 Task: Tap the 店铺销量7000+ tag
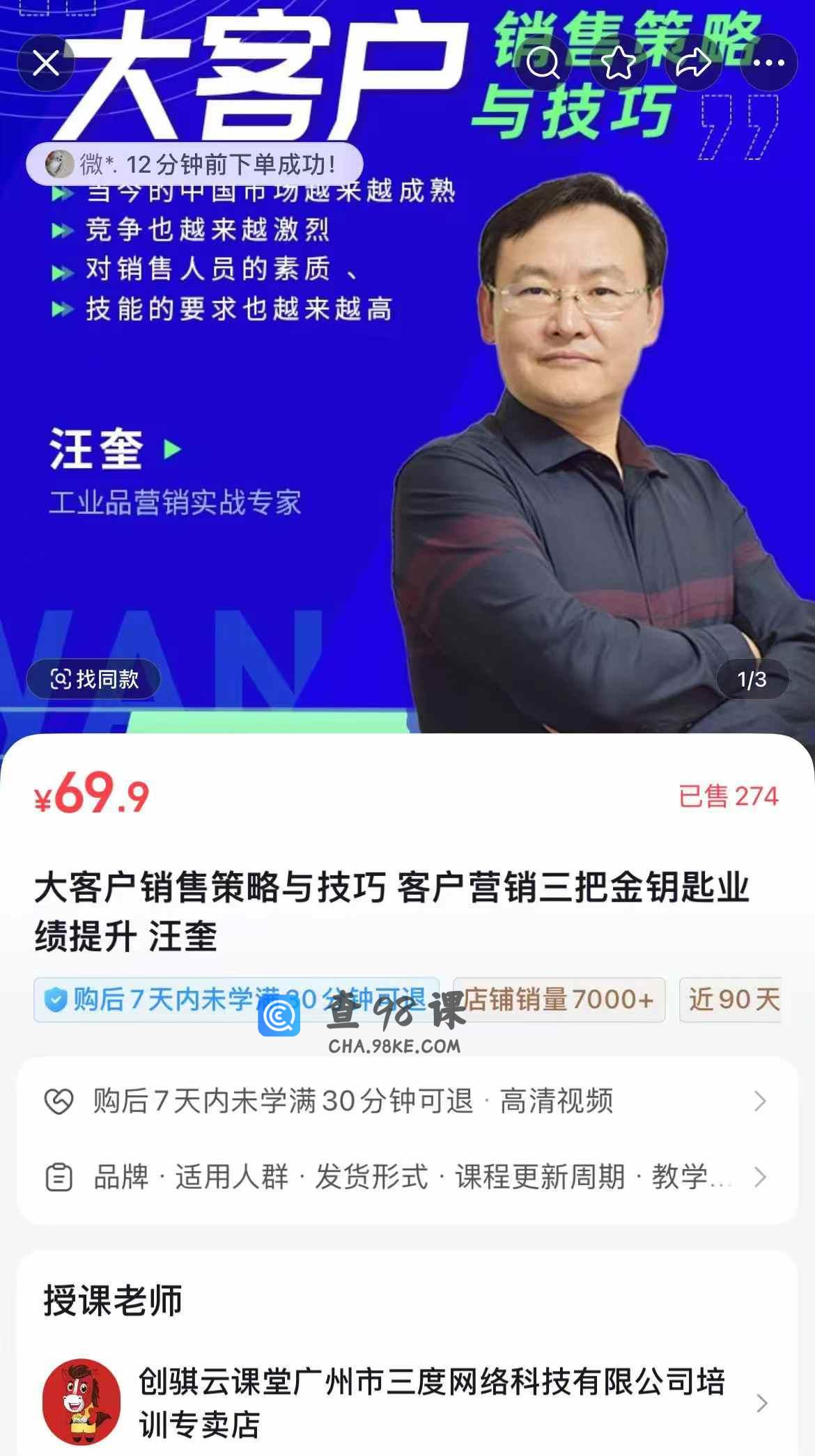[559, 1000]
